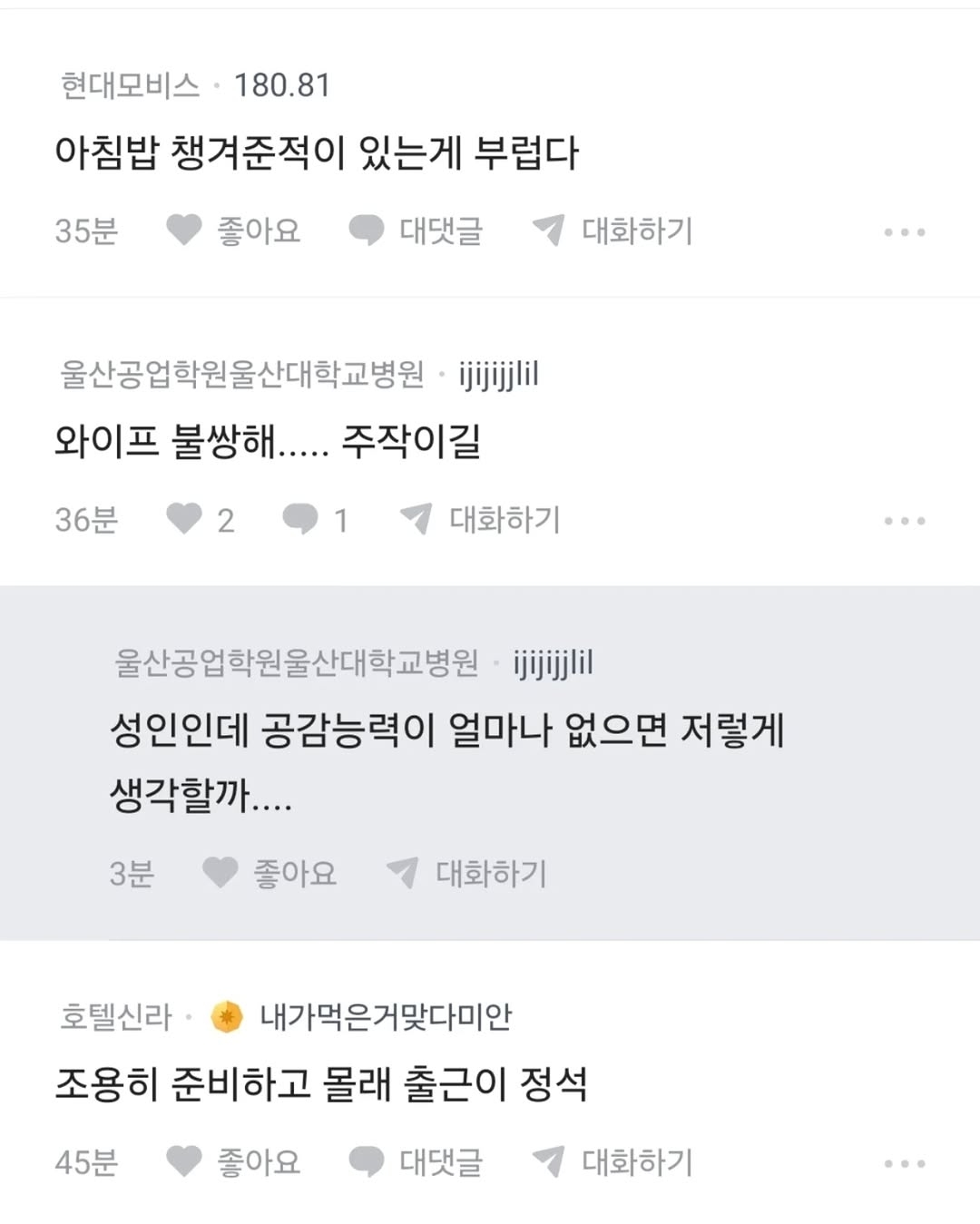The height and width of the screenshot is (1224, 980).
Task: Open overflow menu on the 현대모비스 comment
Action: 904,232
